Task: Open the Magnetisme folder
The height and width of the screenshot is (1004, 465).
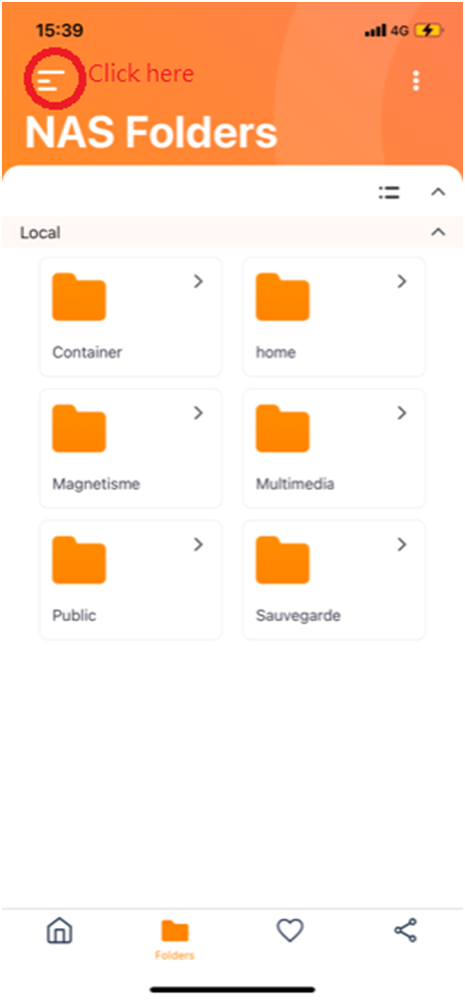Action: point(131,448)
